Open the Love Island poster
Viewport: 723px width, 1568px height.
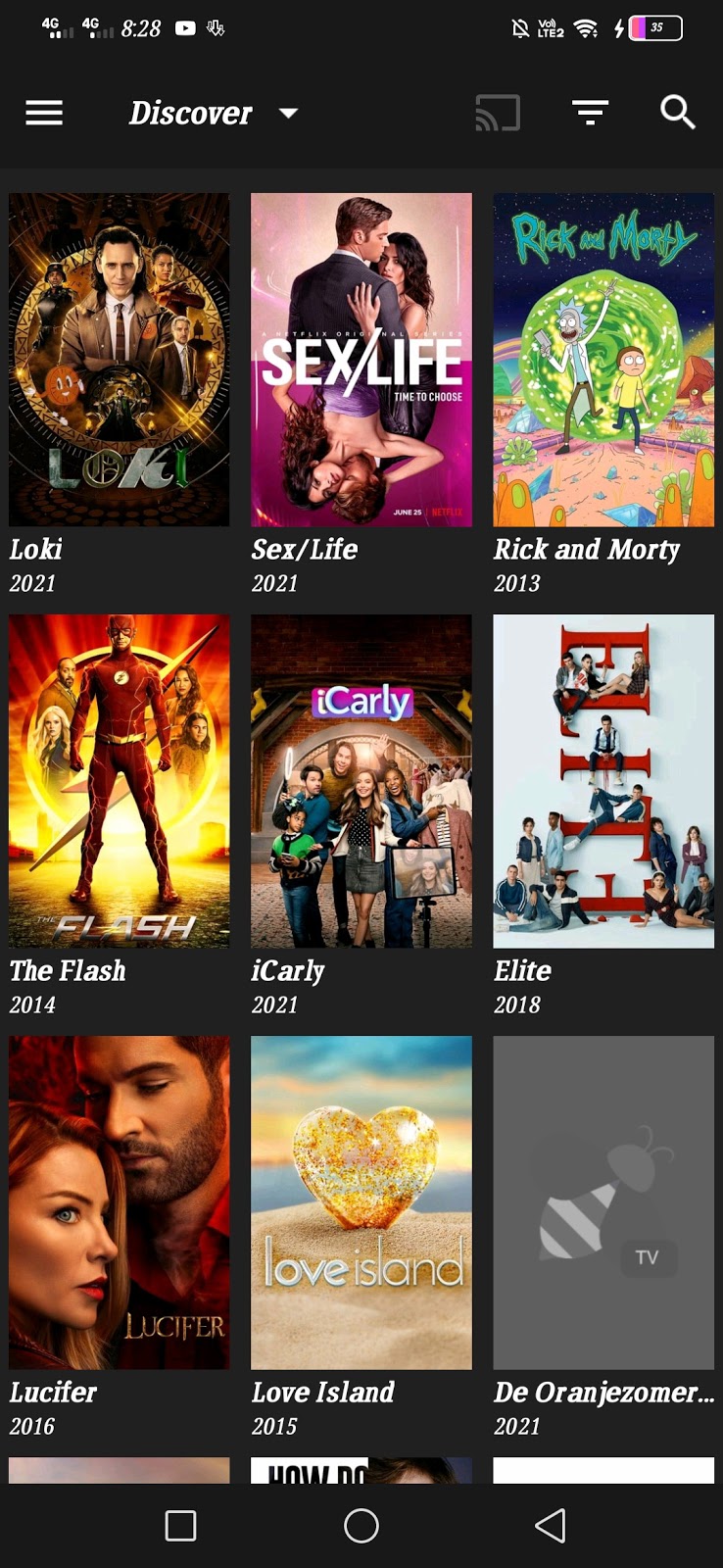[x=361, y=1202]
